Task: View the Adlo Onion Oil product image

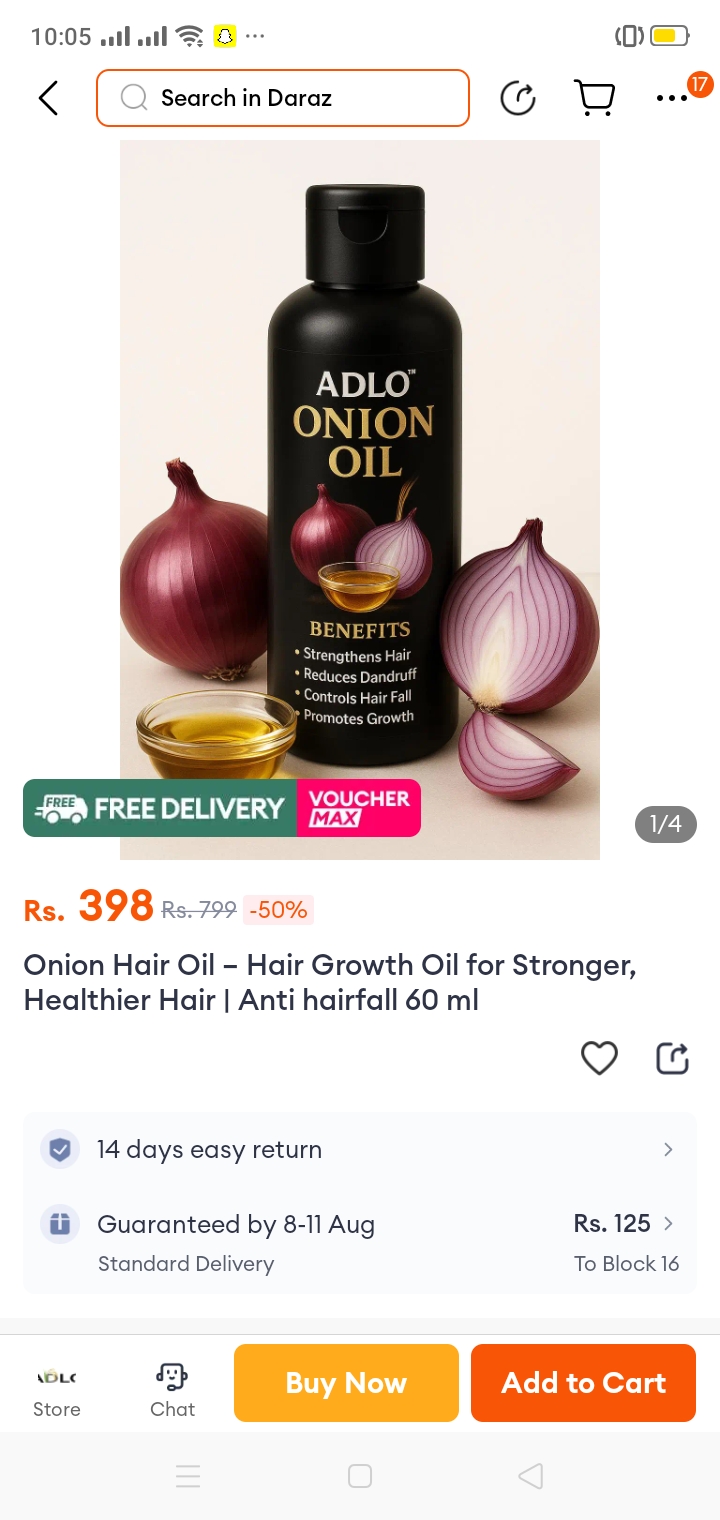Action: [x=360, y=480]
